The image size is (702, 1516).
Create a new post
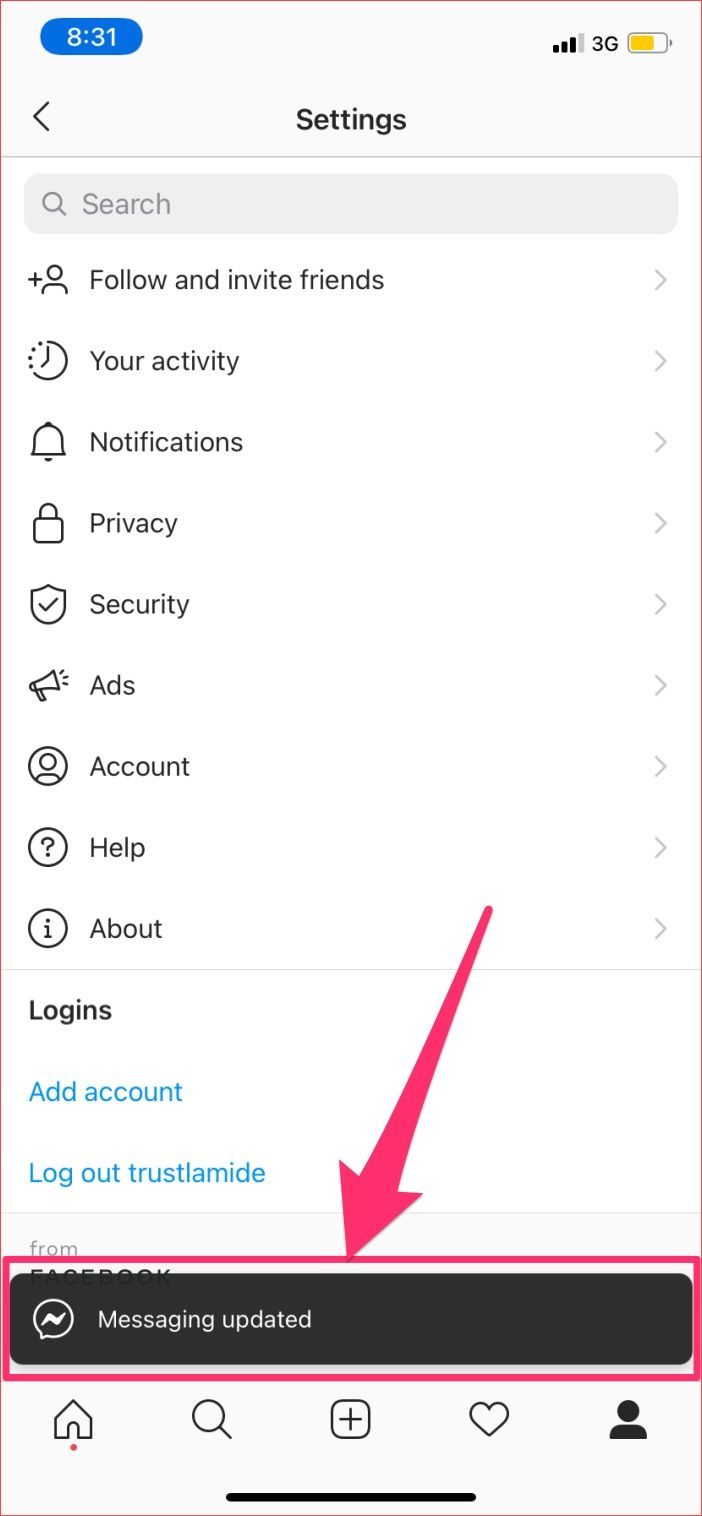350,1419
